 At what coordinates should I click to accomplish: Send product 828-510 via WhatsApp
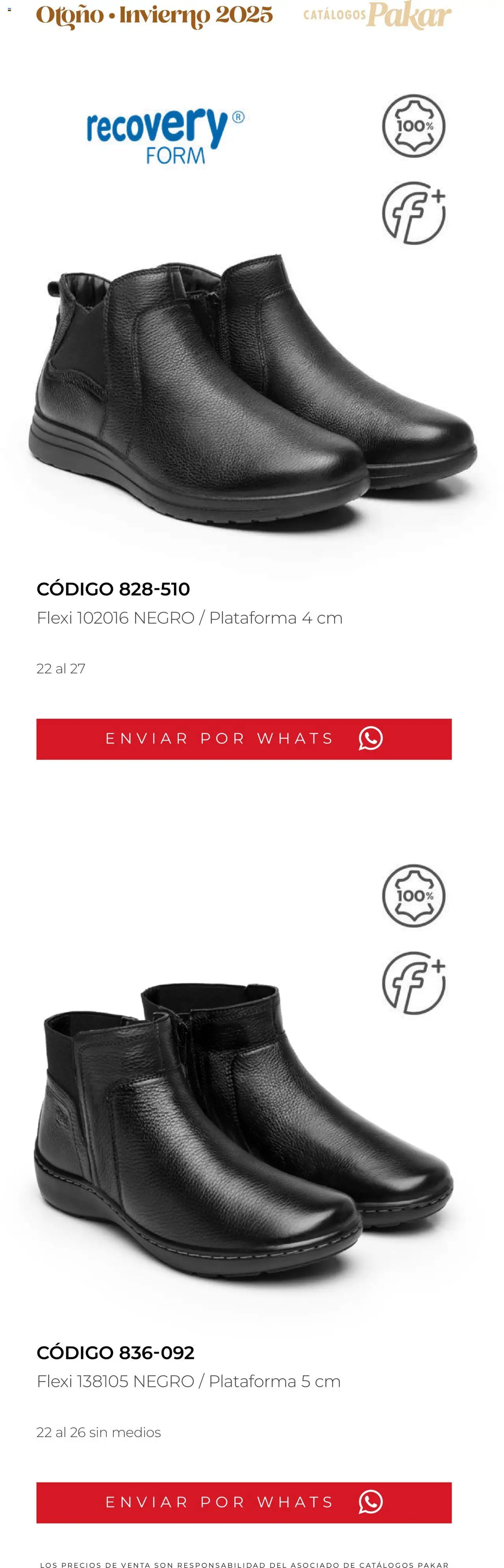pos(243,738)
